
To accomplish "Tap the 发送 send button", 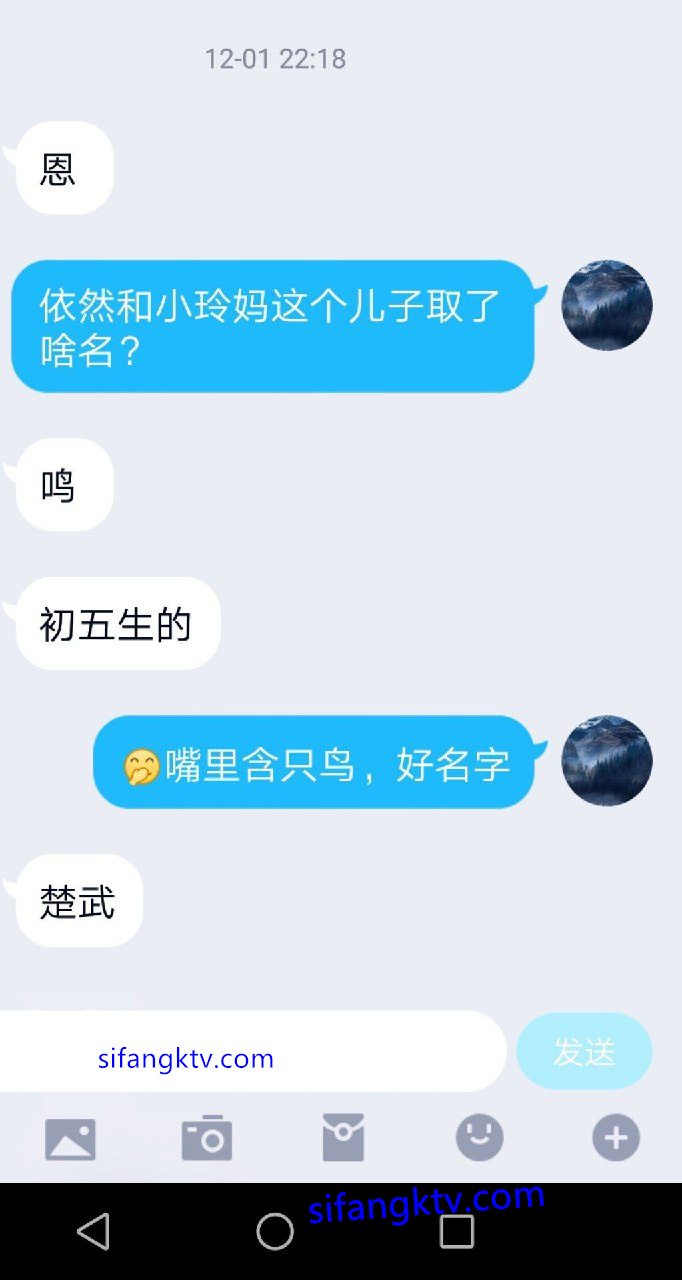I will pyautogui.click(x=584, y=1051).
